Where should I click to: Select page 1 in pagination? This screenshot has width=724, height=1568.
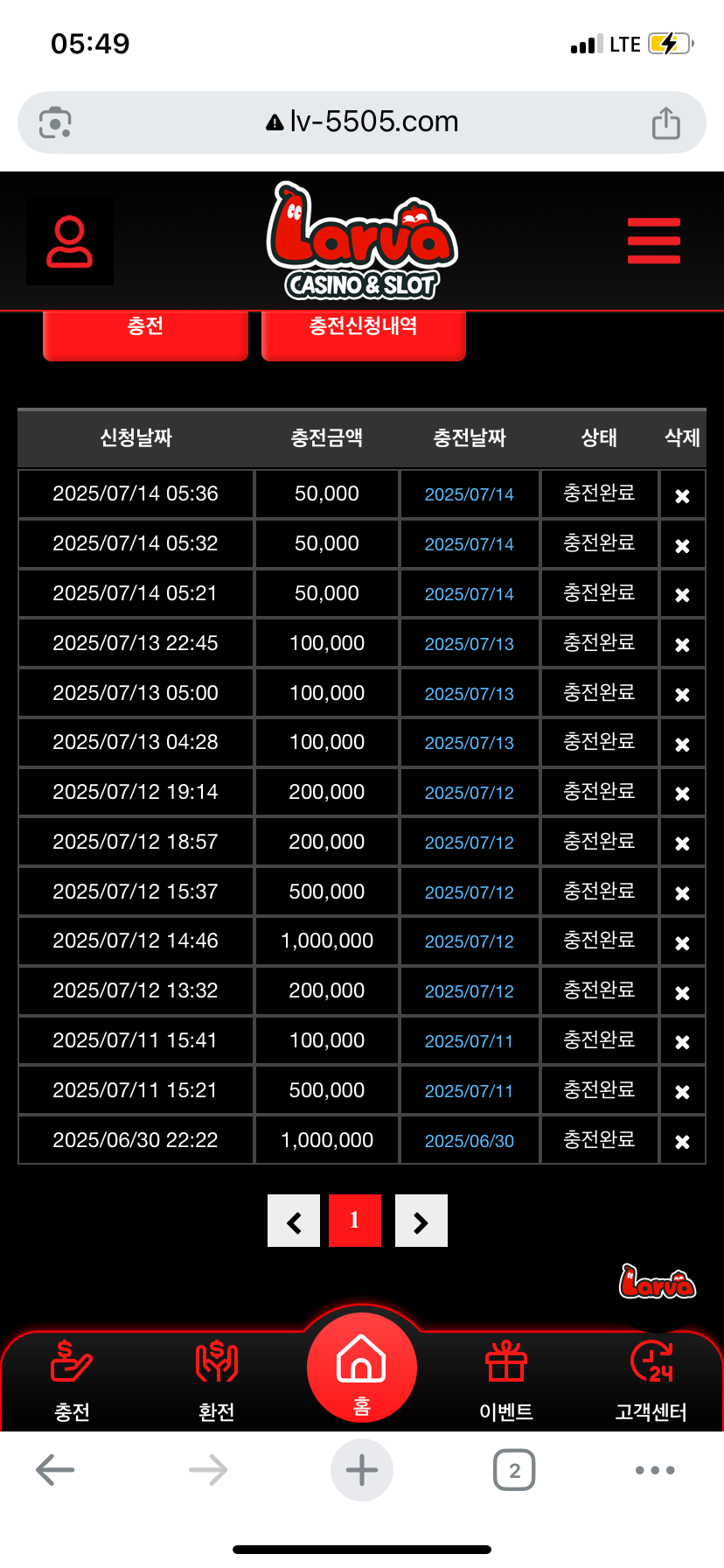[355, 1221]
